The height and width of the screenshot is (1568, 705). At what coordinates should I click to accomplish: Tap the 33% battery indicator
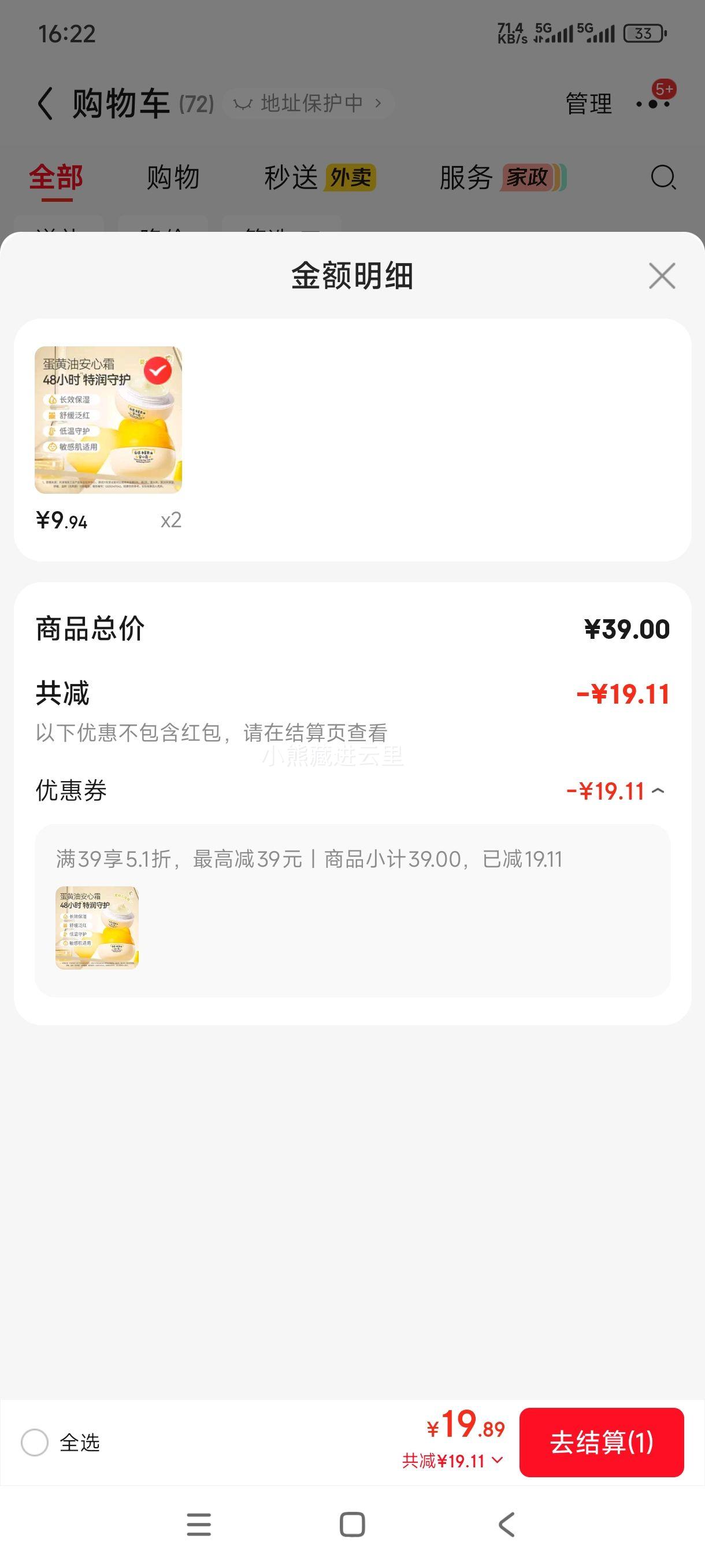pyautogui.click(x=643, y=35)
